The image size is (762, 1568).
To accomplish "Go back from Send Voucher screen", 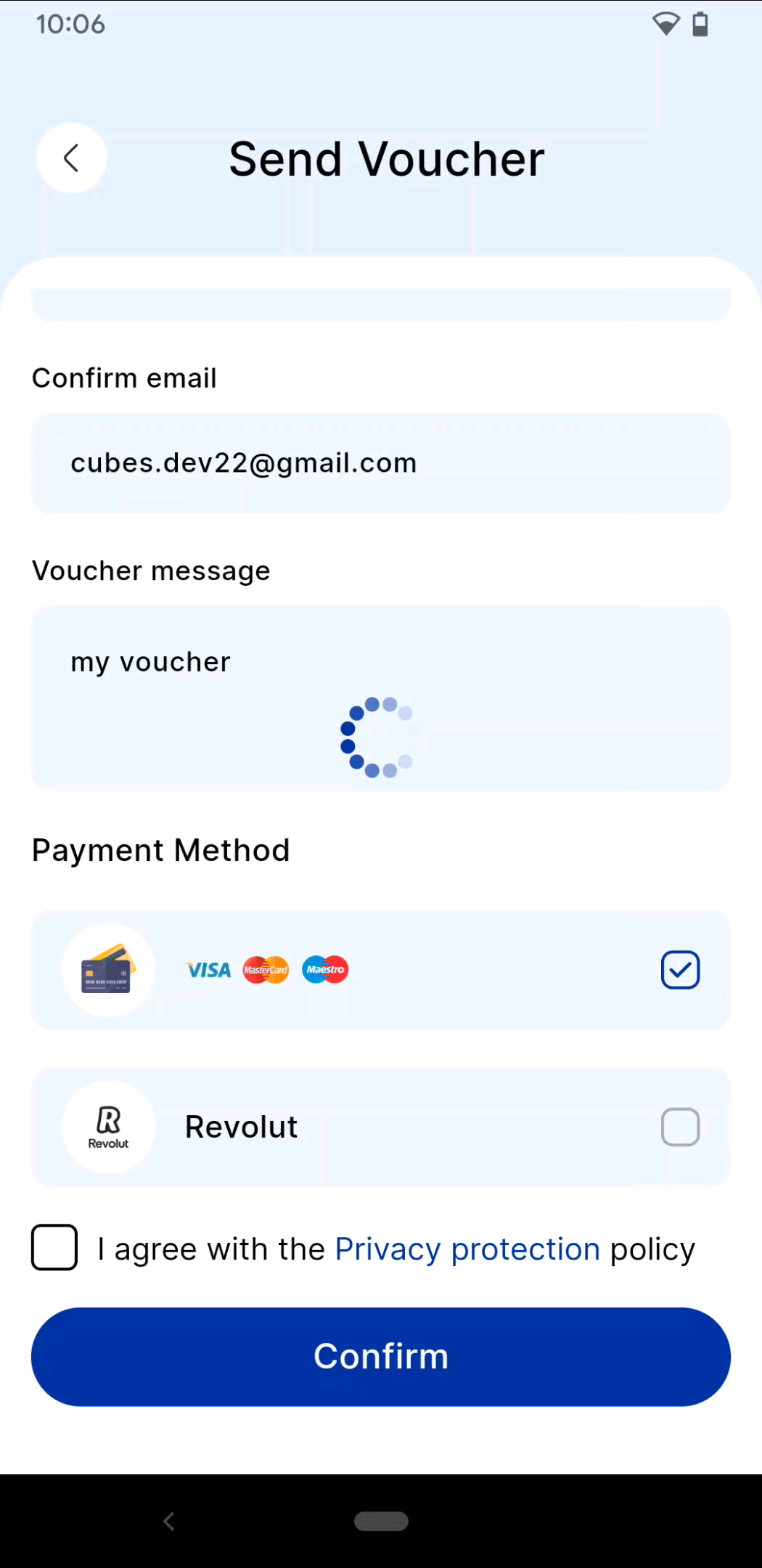I will point(71,158).
